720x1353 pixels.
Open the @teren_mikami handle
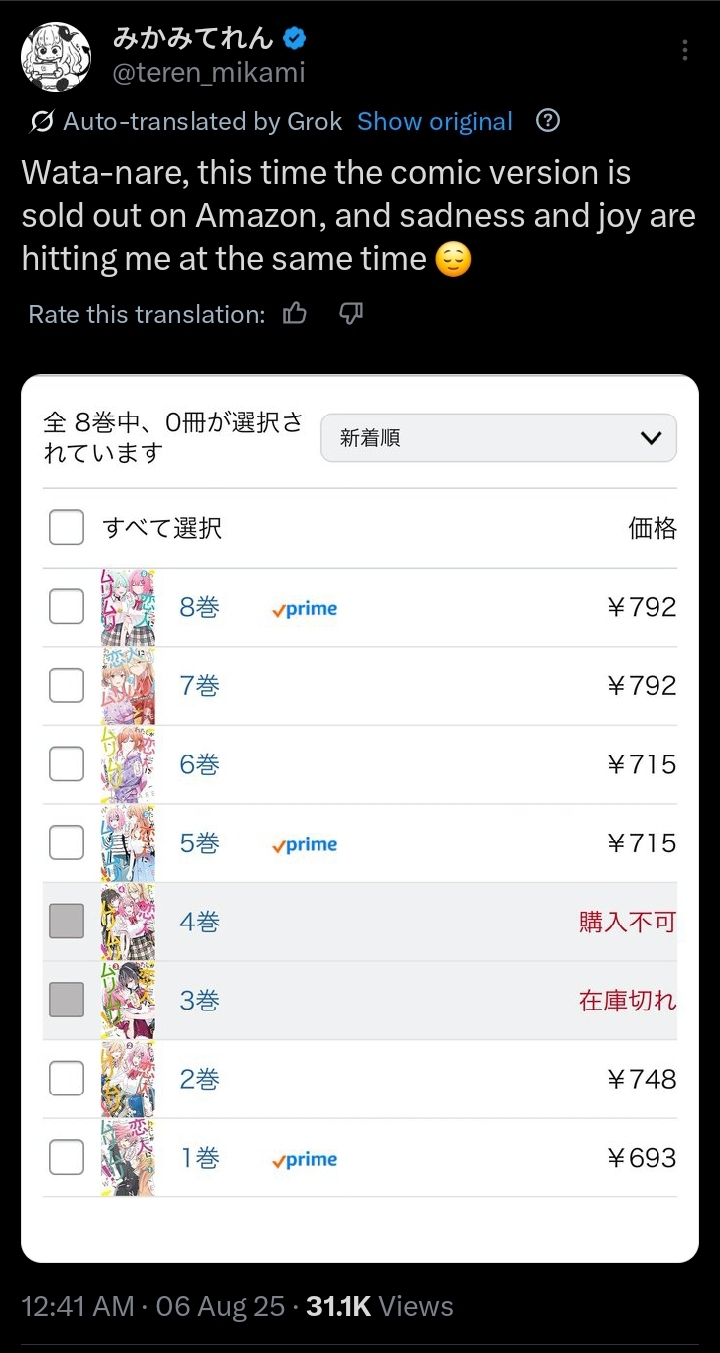tap(208, 73)
